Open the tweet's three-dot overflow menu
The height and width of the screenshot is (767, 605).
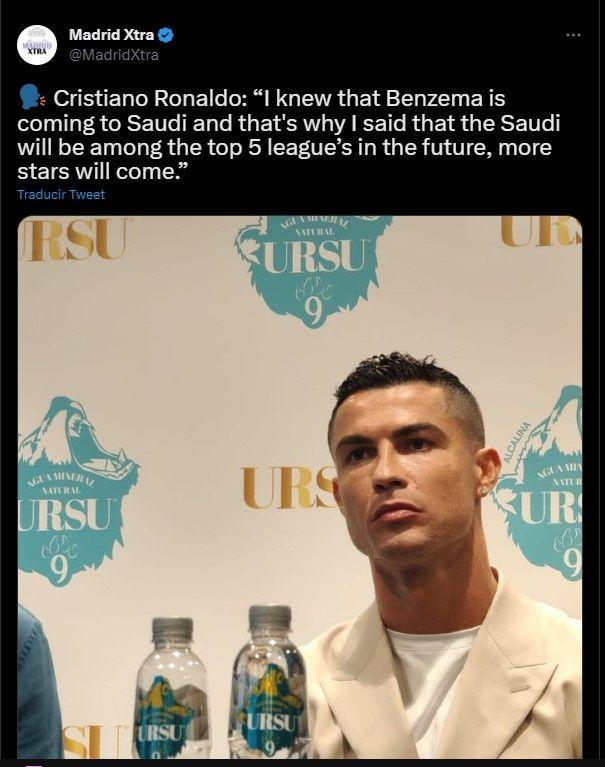click(x=573, y=35)
